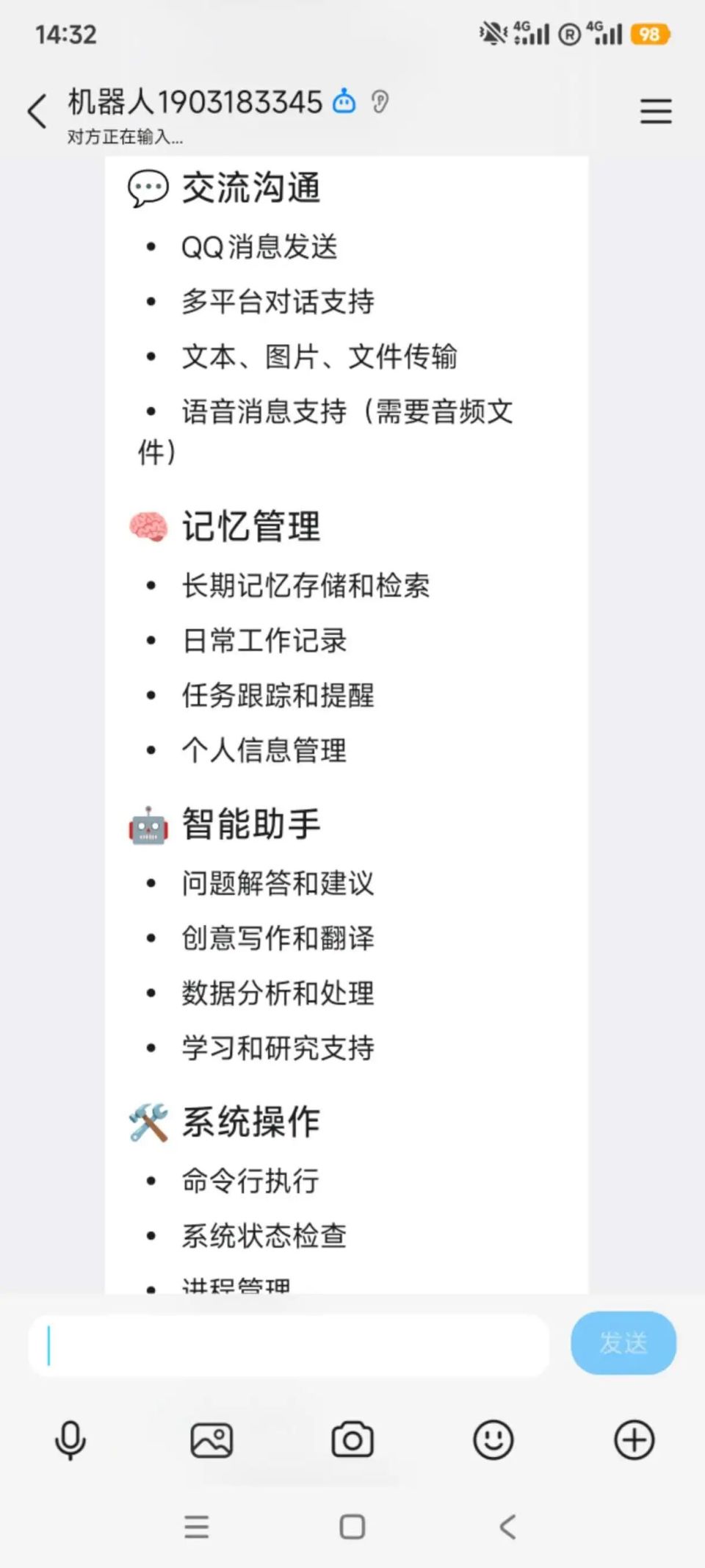Tap the battery indicator showing 98
The height and width of the screenshot is (1568, 705).
[651, 35]
